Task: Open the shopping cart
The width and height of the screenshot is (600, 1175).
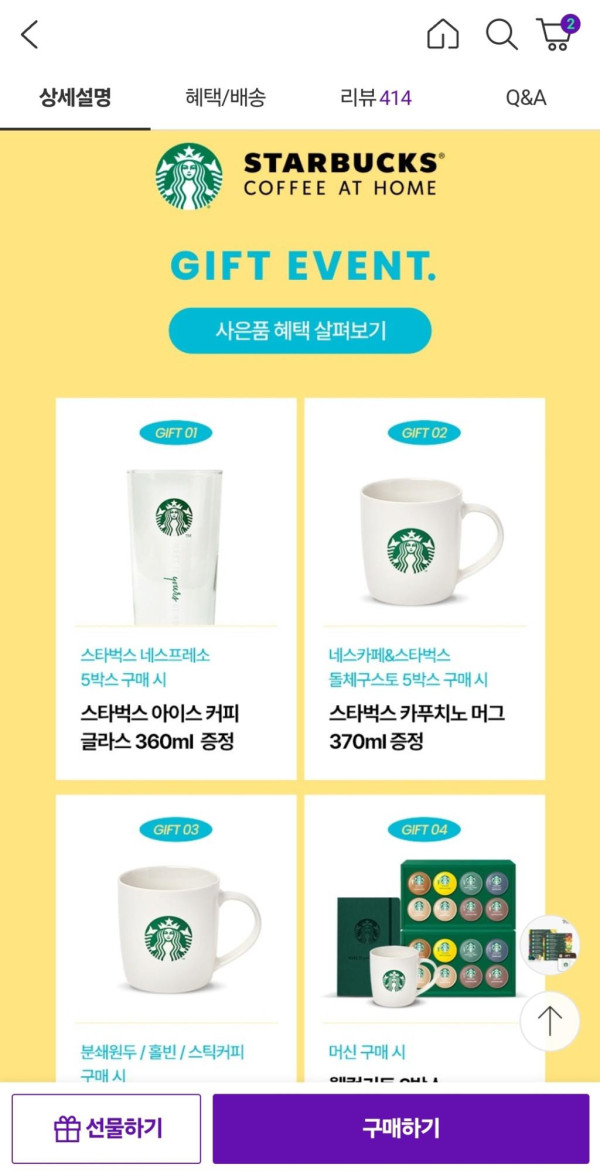Action: 556,34
